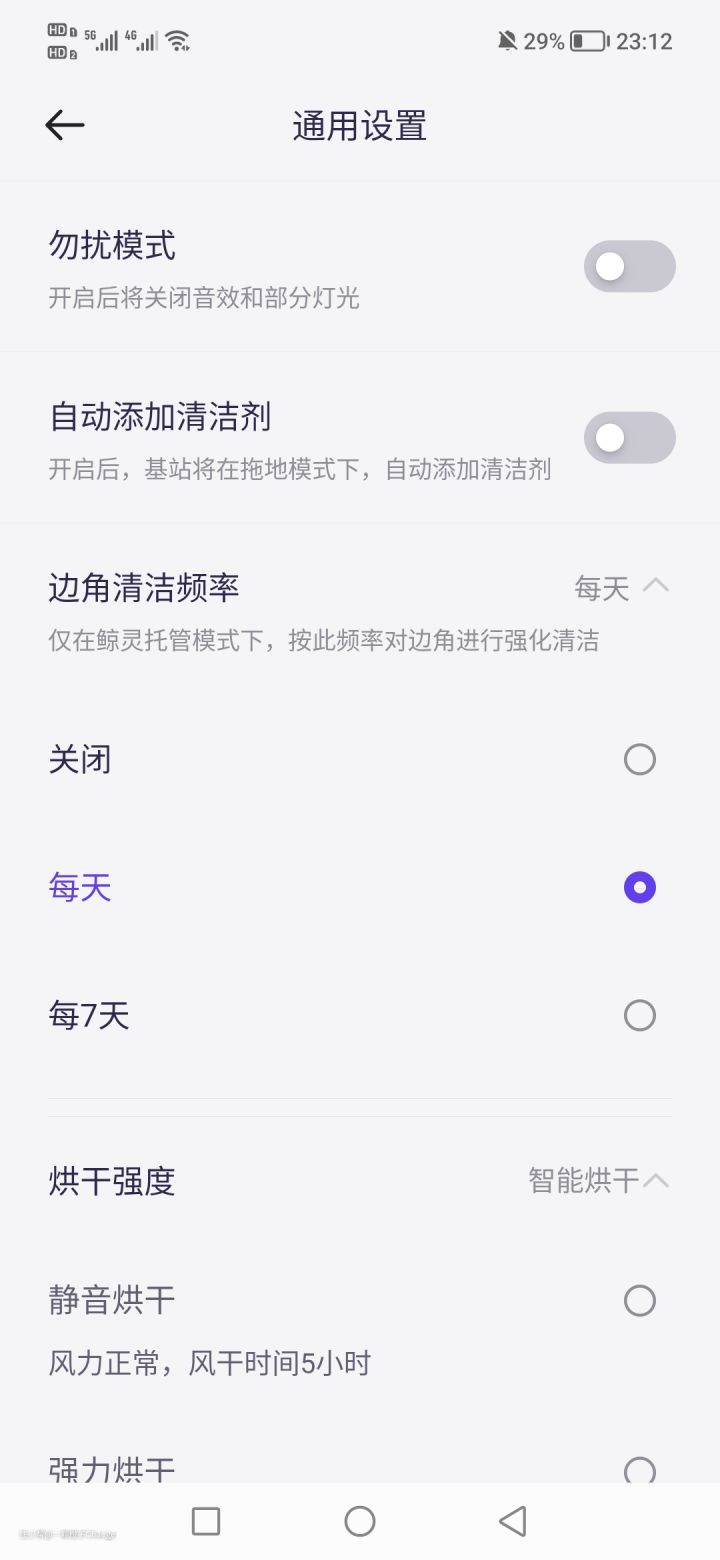Go to the system home screen
Image resolution: width=720 pixels, height=1560 pixels.
click(x=360, y=1521)
